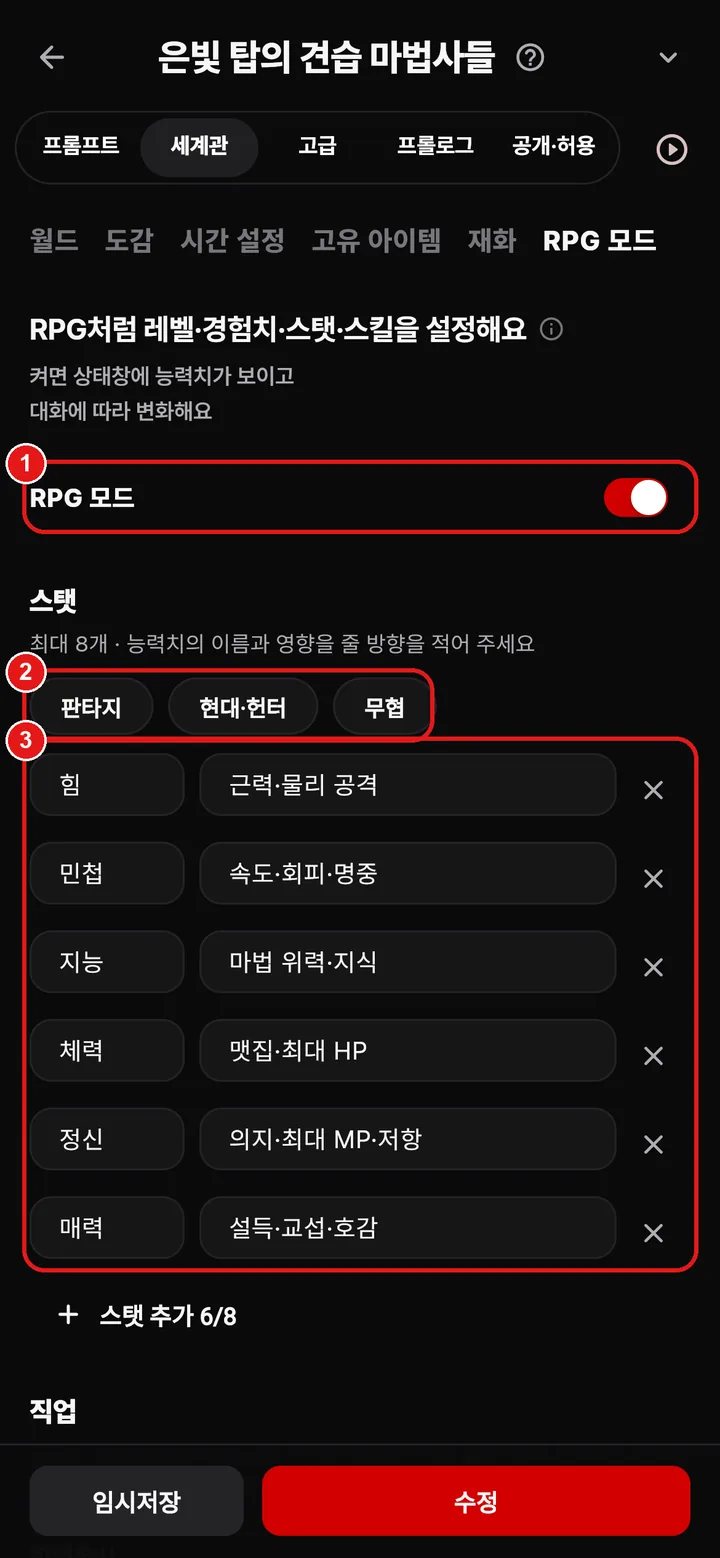Turn off the RPG 모드 switch
This screenshot has height=1558, width=720.
pos(635,497)
